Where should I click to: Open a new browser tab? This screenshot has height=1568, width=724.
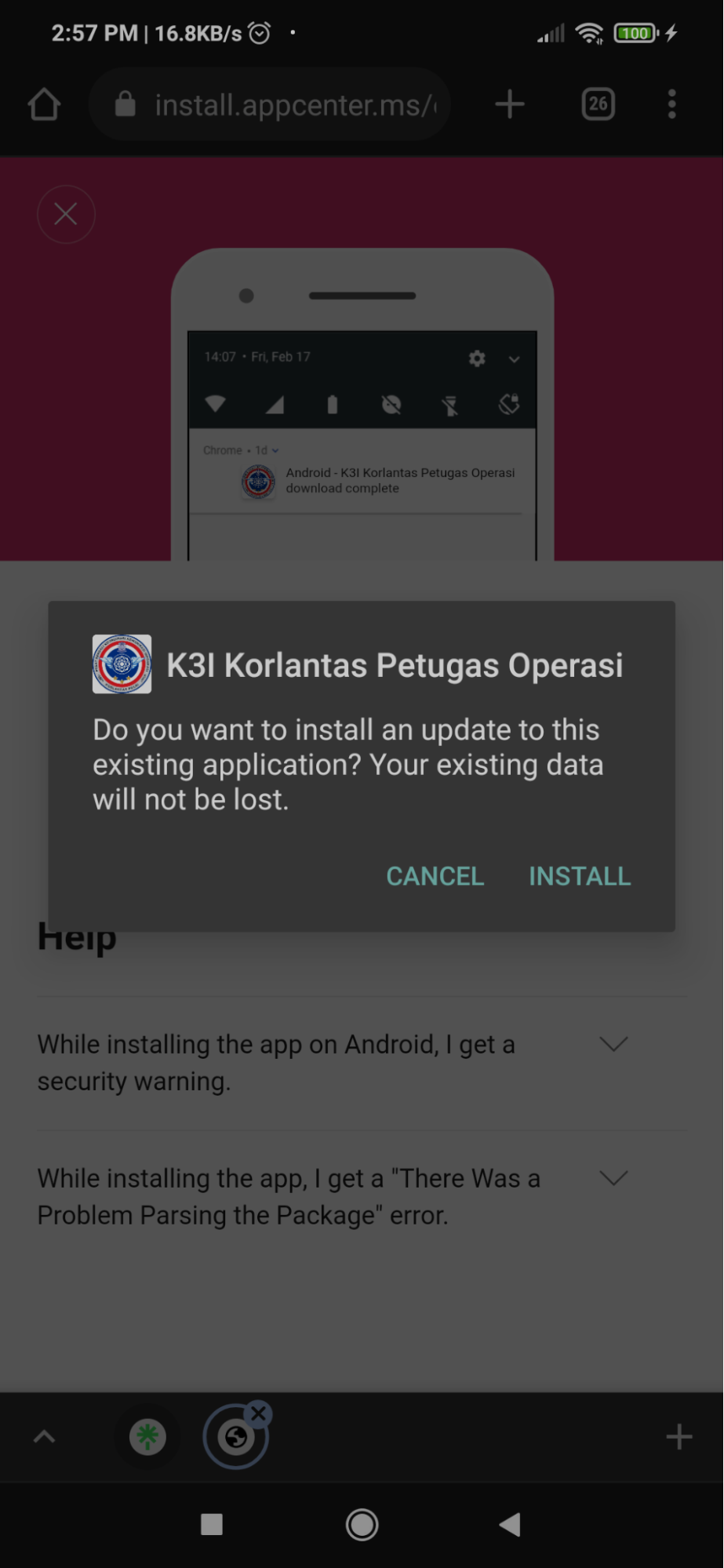tap(510, 104)
